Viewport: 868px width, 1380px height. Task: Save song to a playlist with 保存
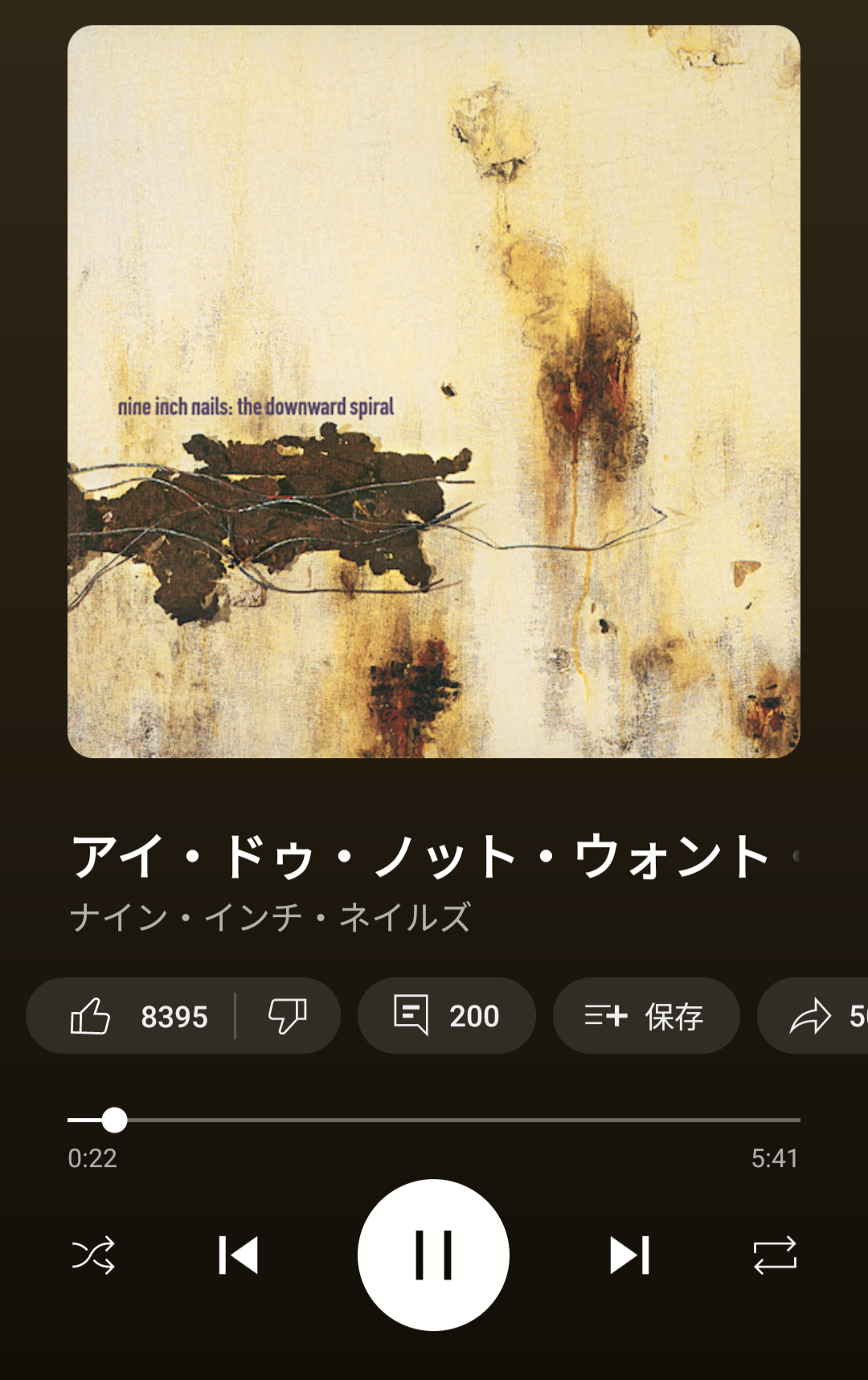645,1016
